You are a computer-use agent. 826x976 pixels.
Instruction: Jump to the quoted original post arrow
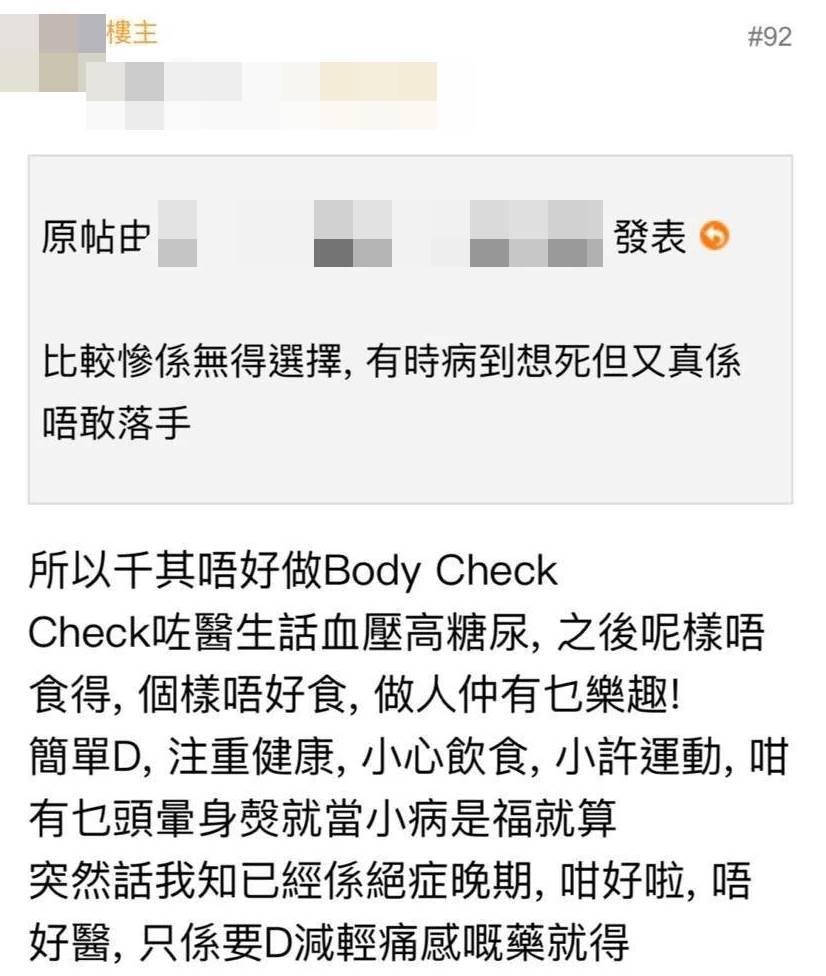(714, 237)
